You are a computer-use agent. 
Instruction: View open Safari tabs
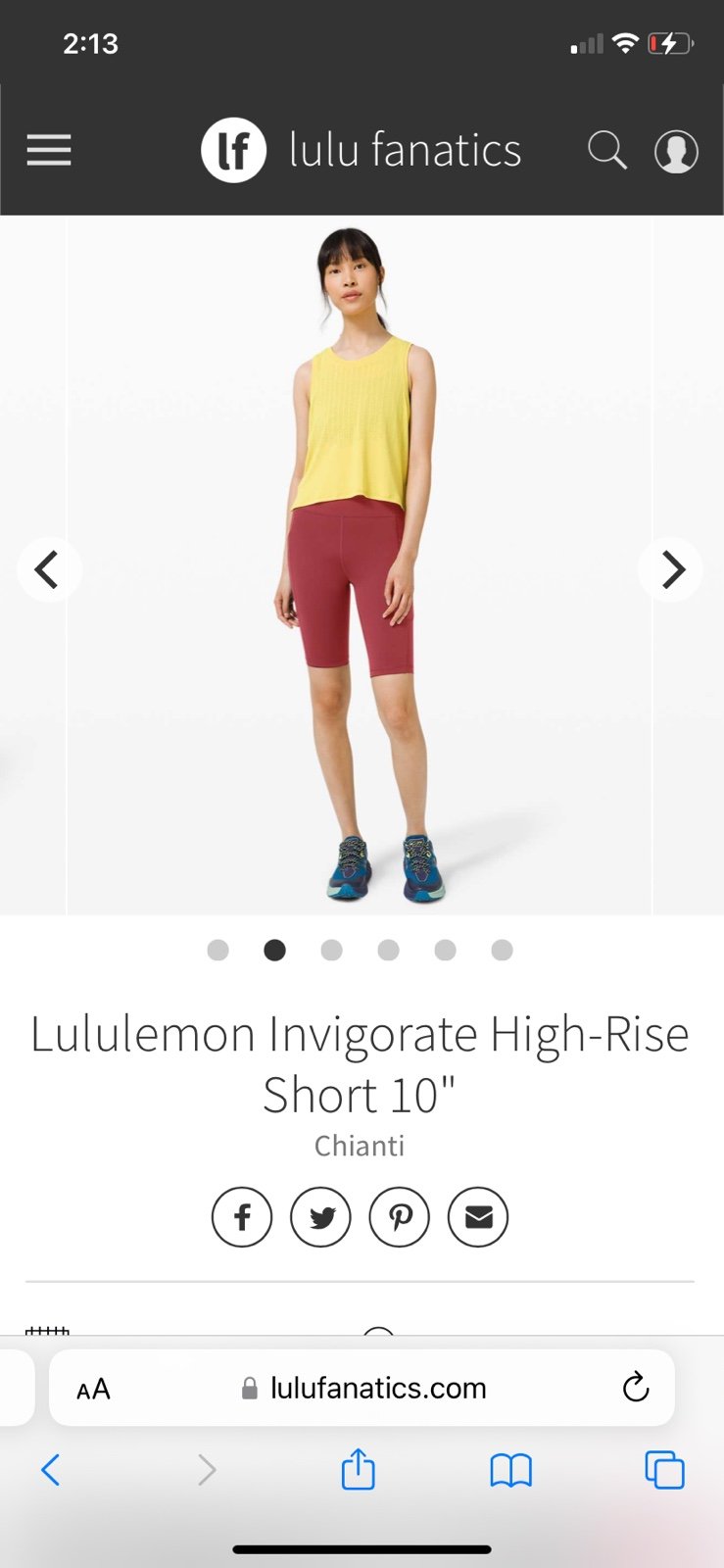pyautogui.click(x=664, y=1470)
